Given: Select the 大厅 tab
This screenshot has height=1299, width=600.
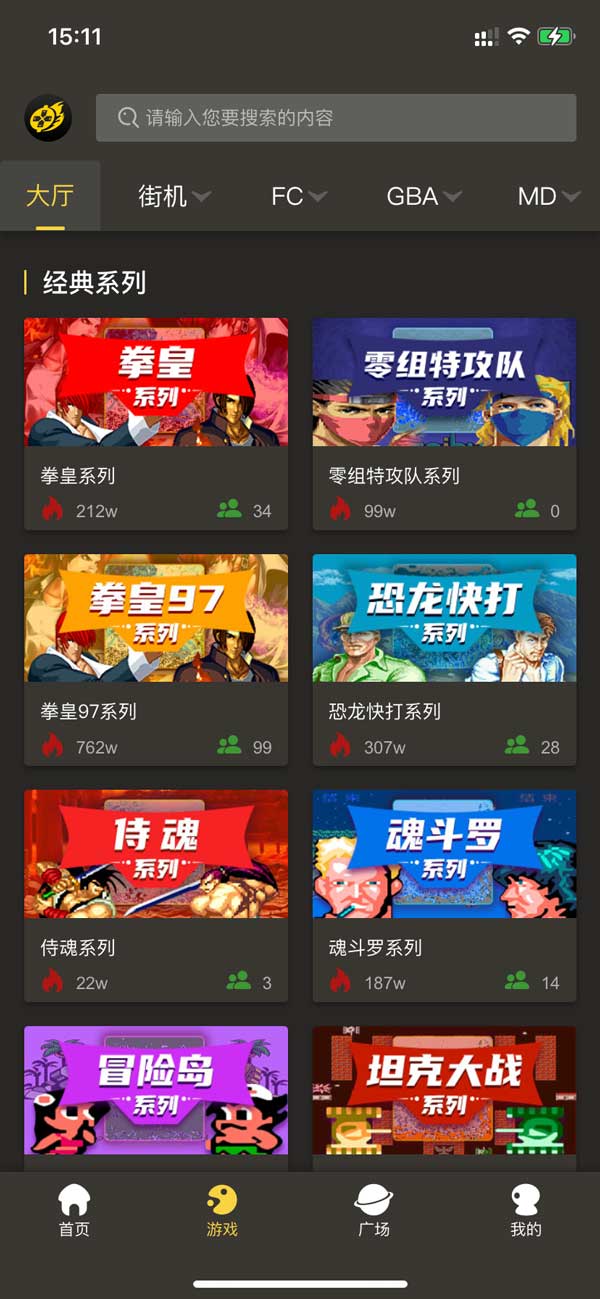Looking at the screenshot, I should coord(50,196).
